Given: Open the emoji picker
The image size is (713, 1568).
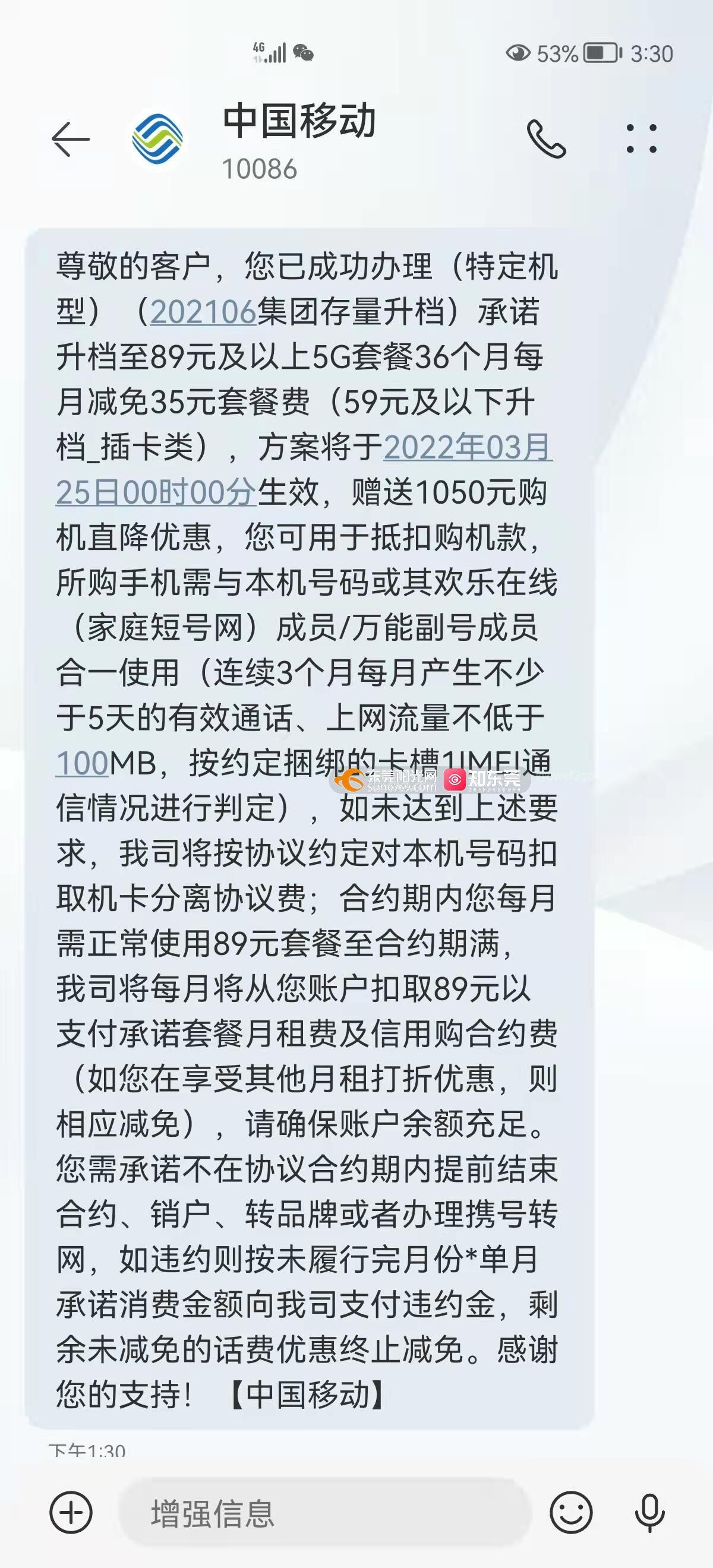Looking at the screenshot, I should [x=570, y=1512].
